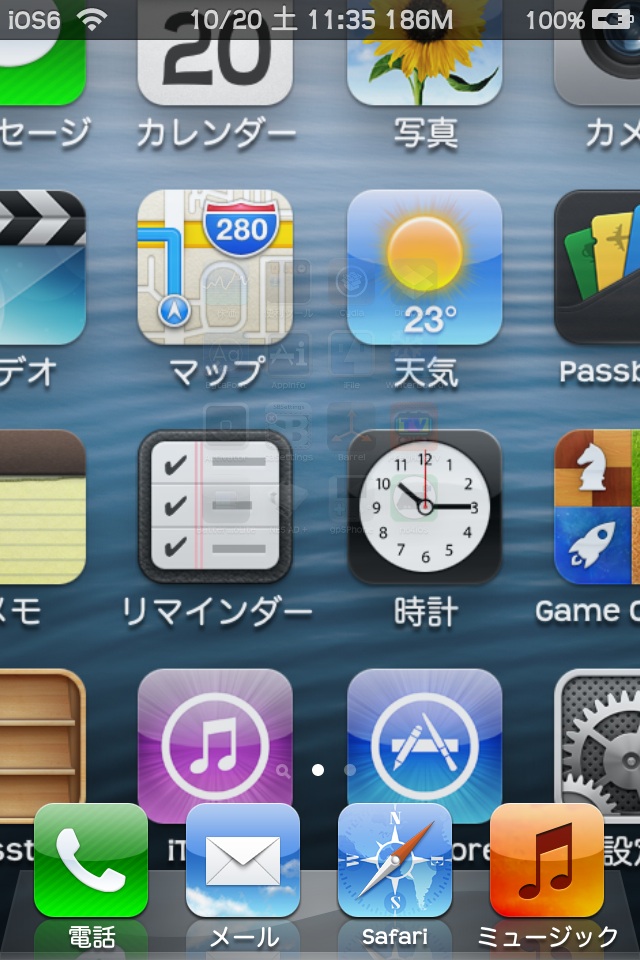The width and height of the screenshot is (640, 960).
Task: Open the Passbook app
Action: click(x=598, y=268)
